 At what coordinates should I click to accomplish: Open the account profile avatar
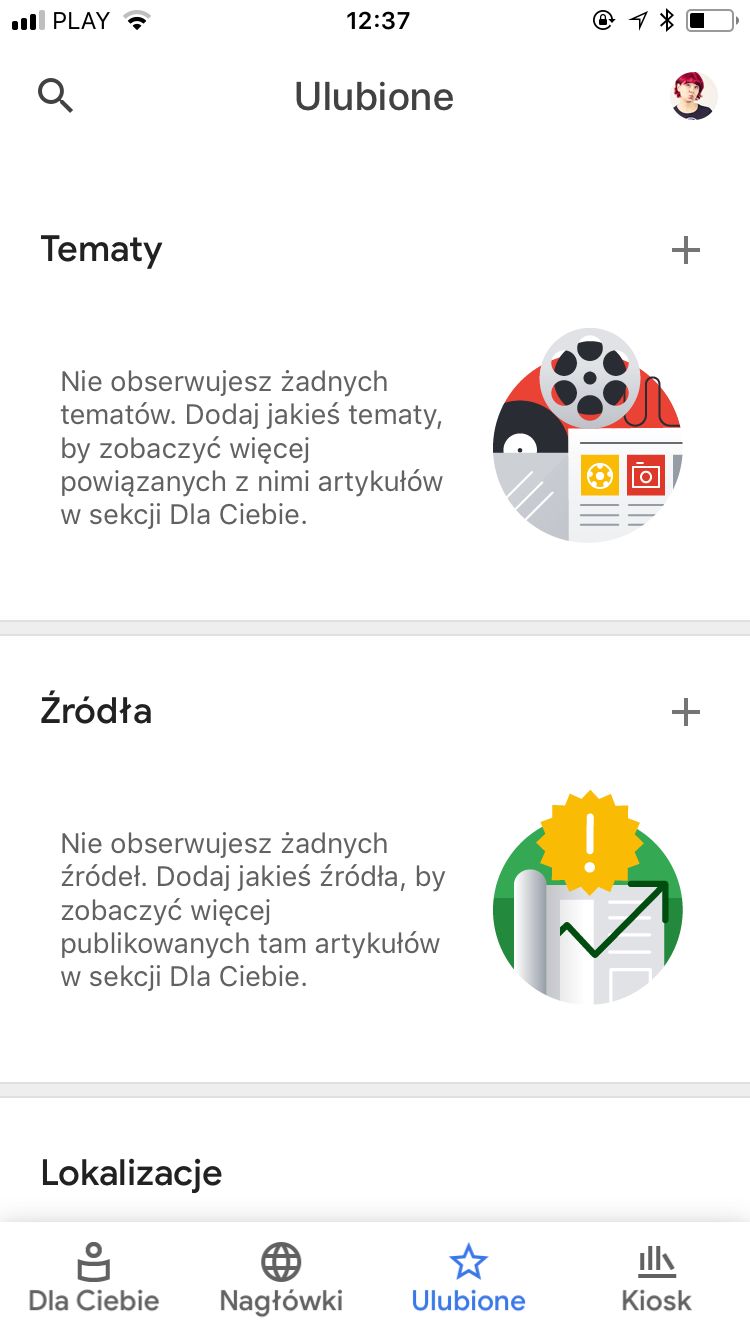tap(693, 96)
